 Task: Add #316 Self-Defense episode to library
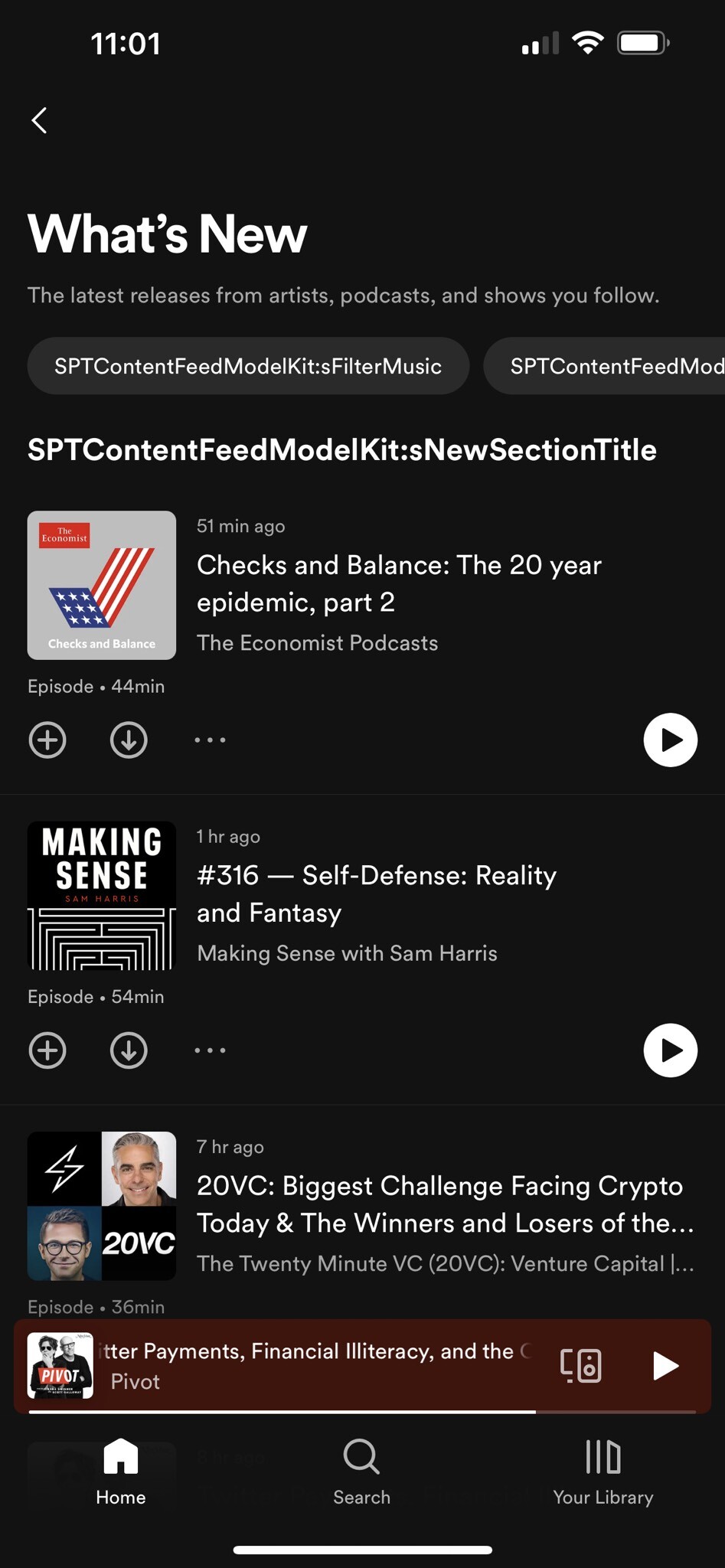coord(47,1050)
